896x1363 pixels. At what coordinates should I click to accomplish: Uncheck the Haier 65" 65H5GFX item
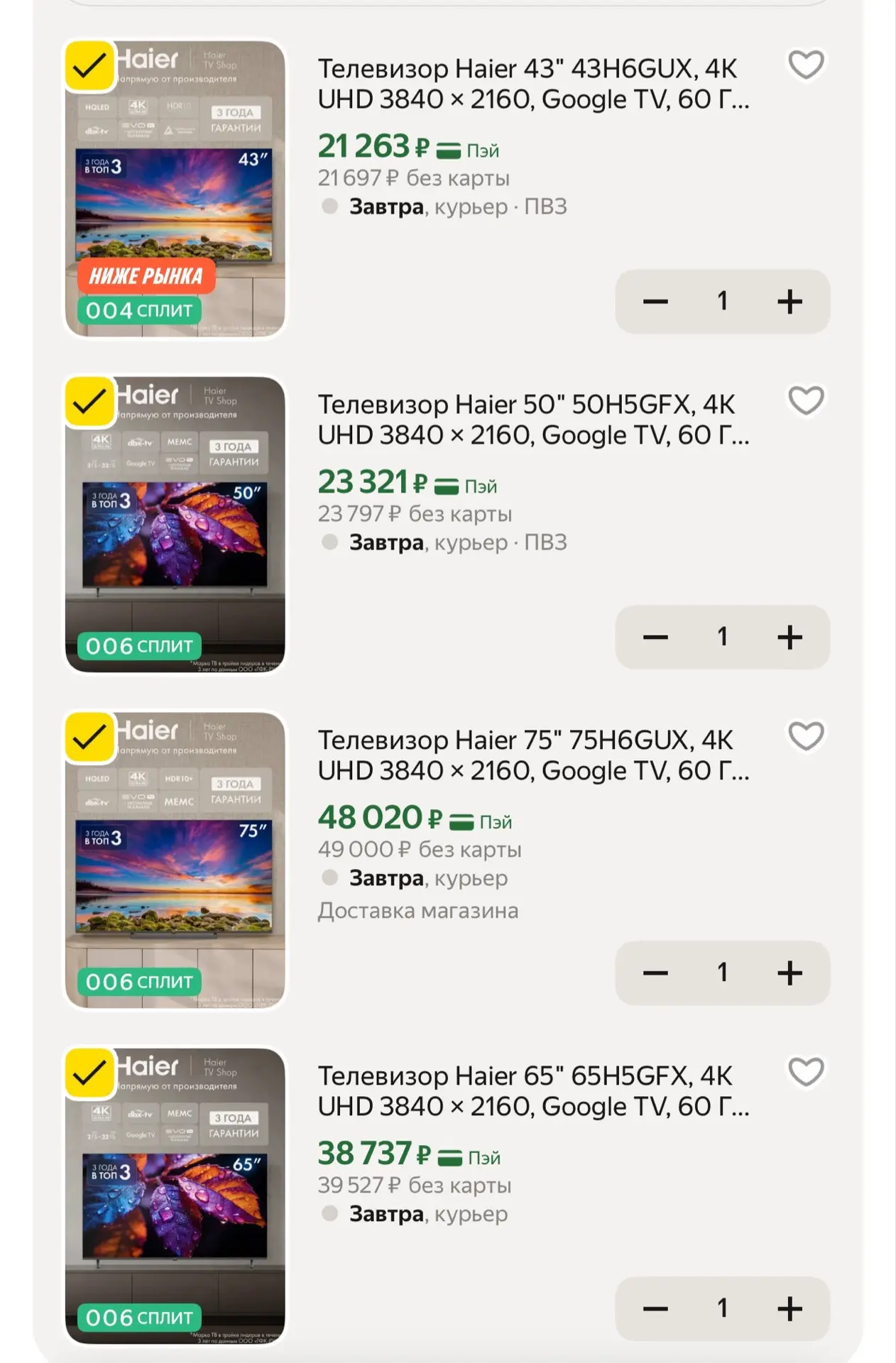[89, 1073]
